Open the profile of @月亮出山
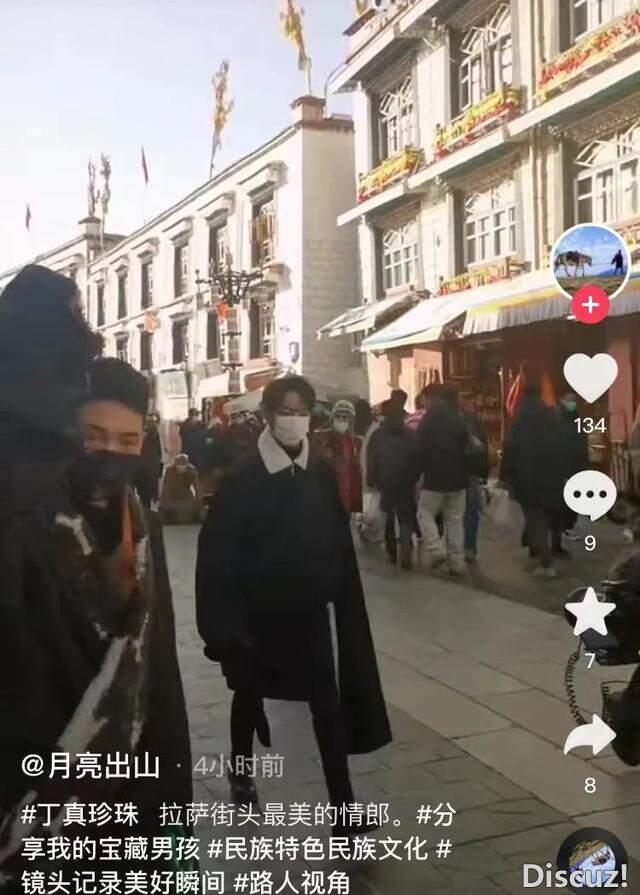Screen dimensions: 640x895 coord(91,767)
